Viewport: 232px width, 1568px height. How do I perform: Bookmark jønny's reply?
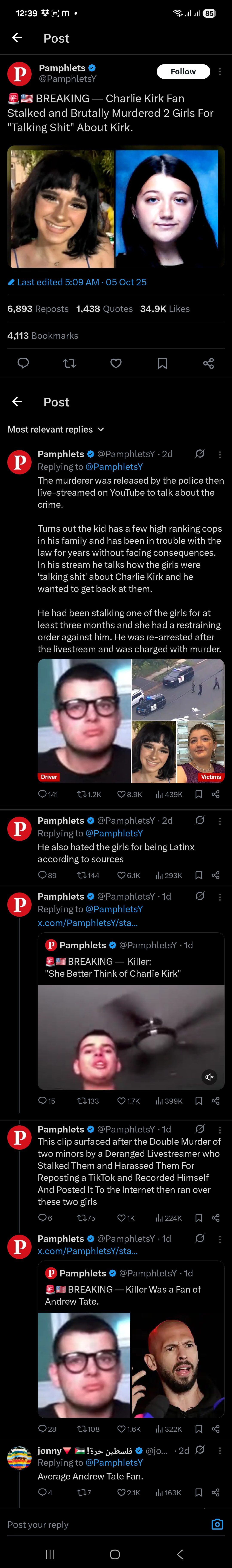tap(198, 1493)
